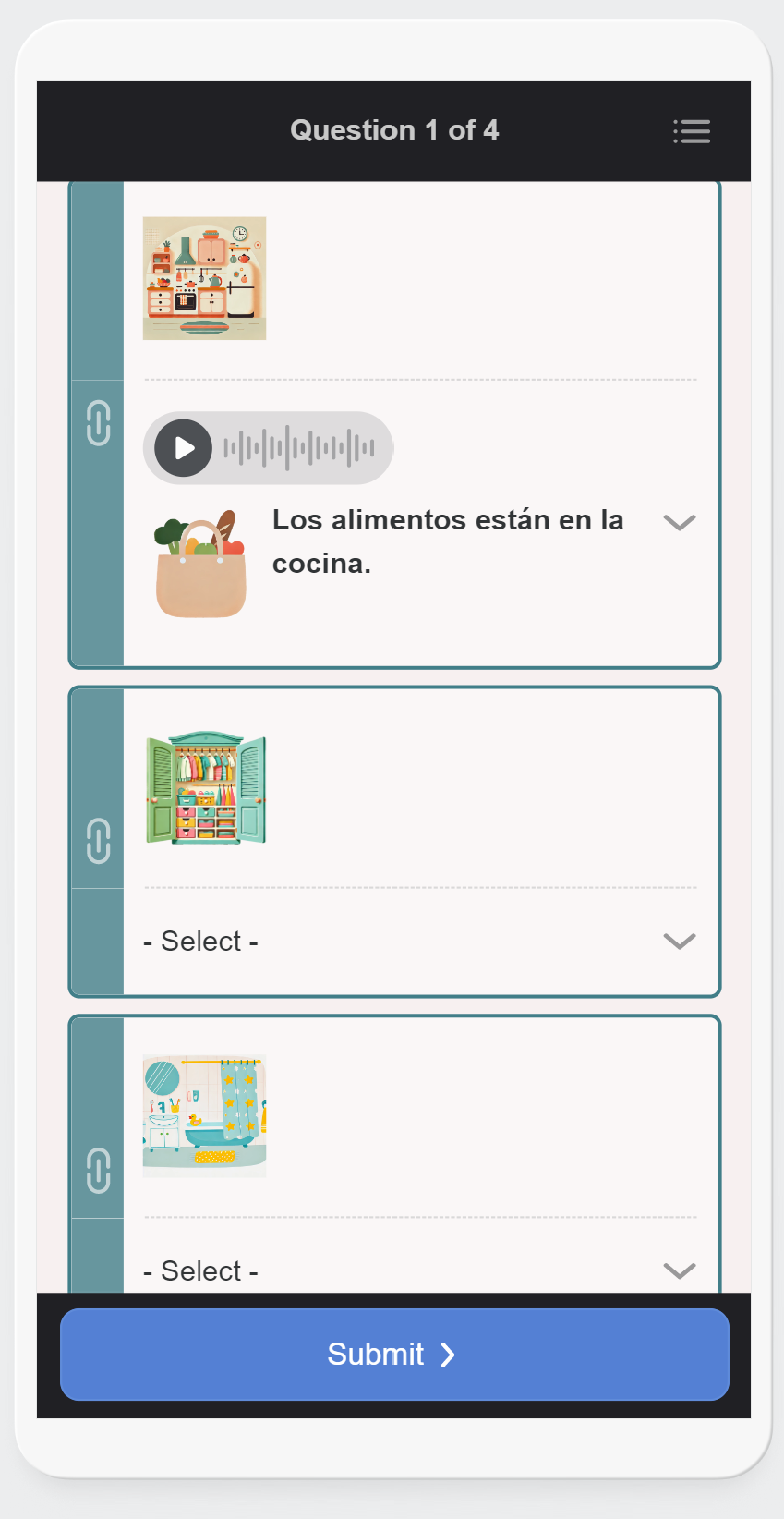Open the Select dropdown under the bathroom picture
784x1519 pixels.
click(x=419, y=1270)
